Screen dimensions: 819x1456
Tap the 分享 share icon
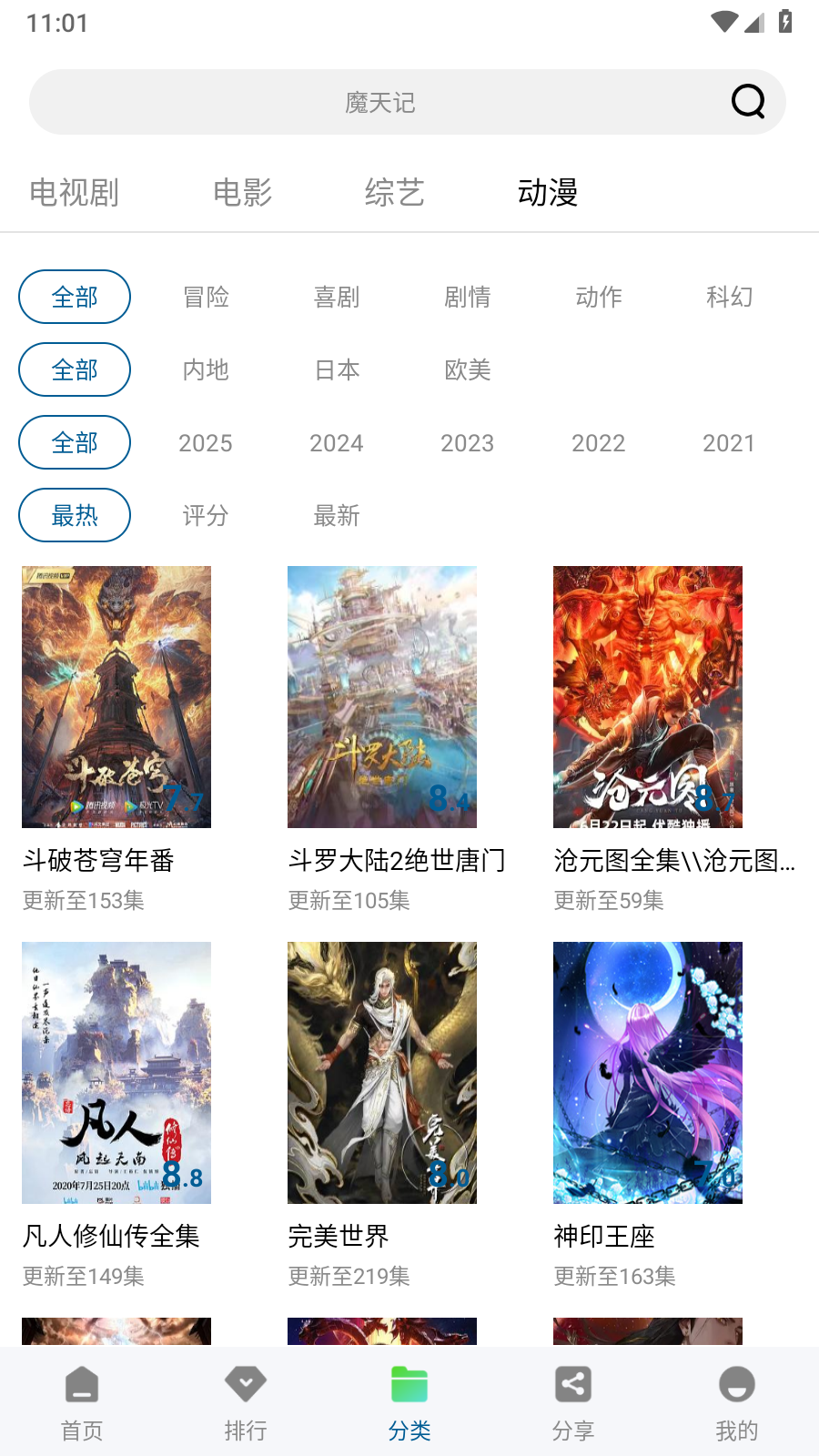(x=573, y=1385)
